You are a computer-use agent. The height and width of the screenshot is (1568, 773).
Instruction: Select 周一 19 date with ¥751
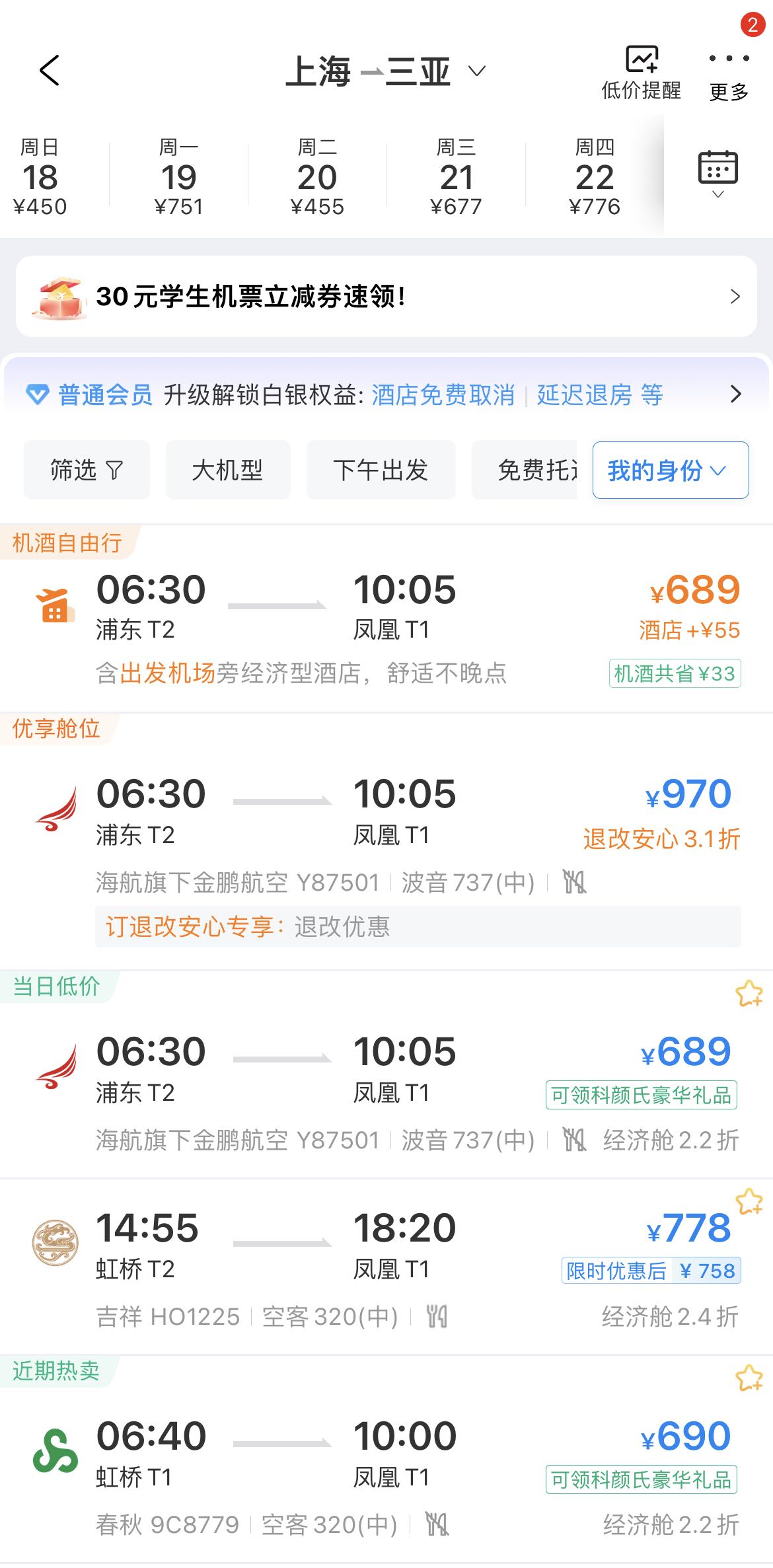pyautogui.click(x=178, y=177)
